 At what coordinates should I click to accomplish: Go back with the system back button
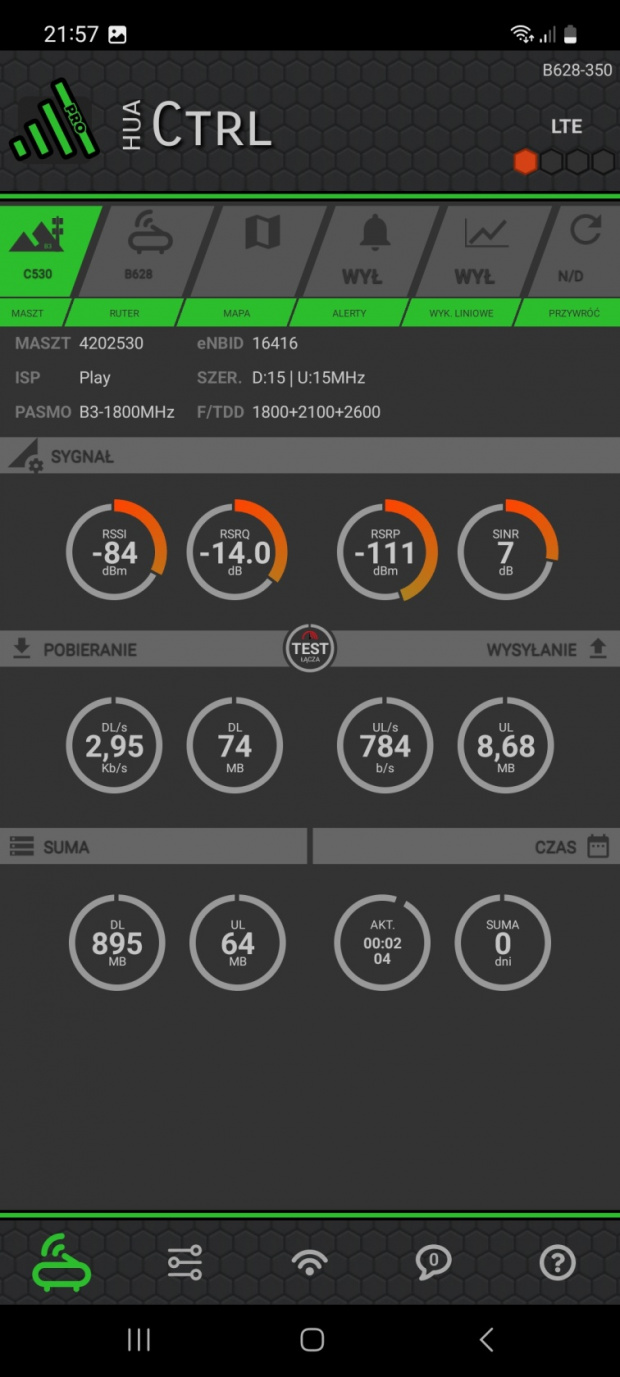486,1340
